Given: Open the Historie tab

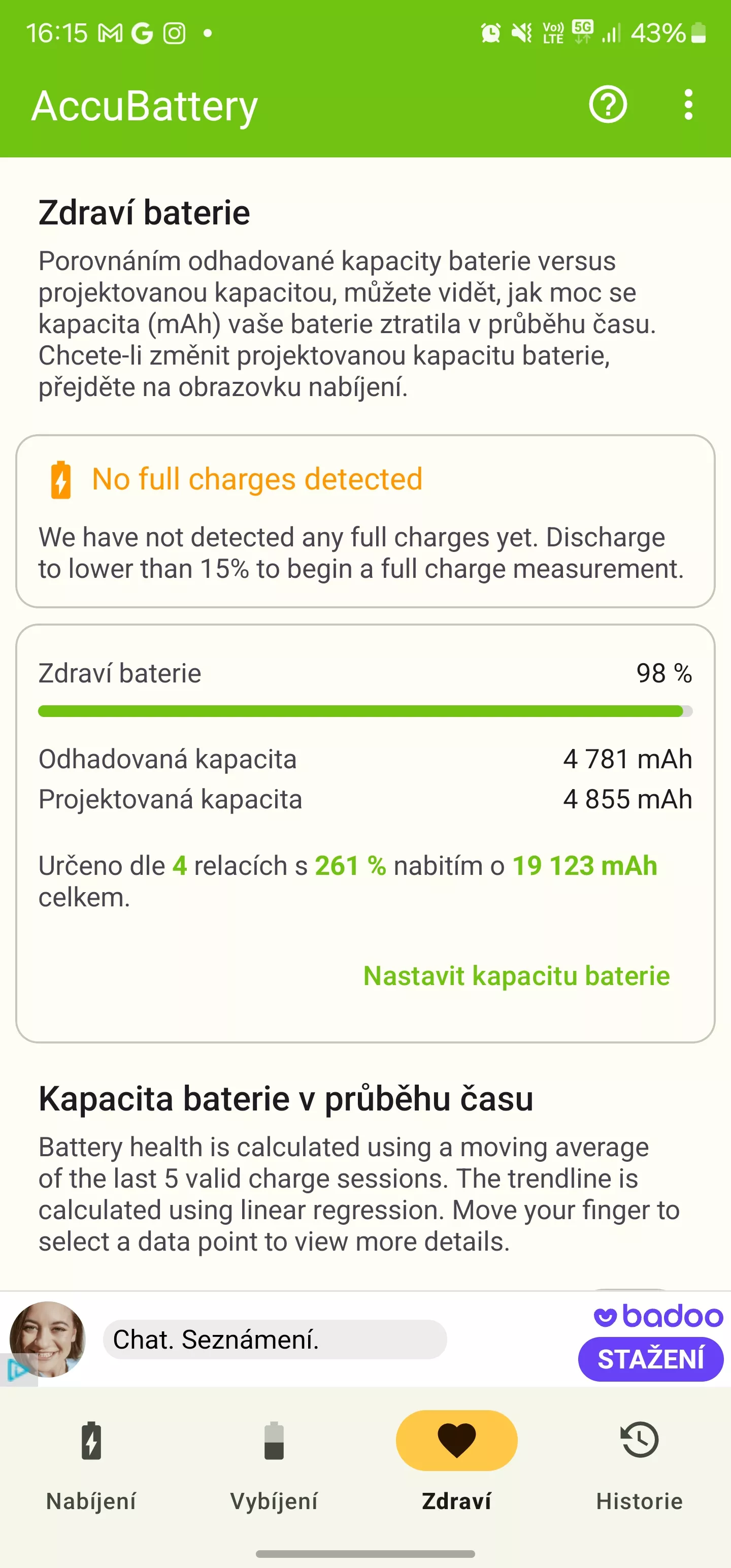Looking at the screenshot, I should [639, 1466].
